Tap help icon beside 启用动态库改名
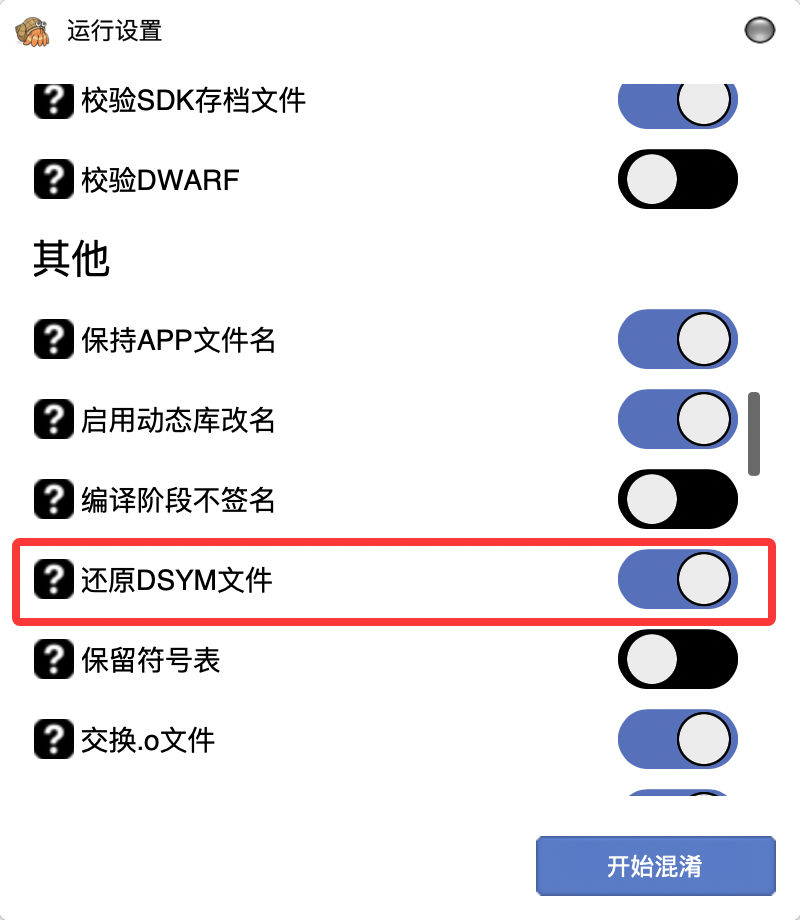Image resolution: width=800 pixels, height=920 pixels. [53, 420]
